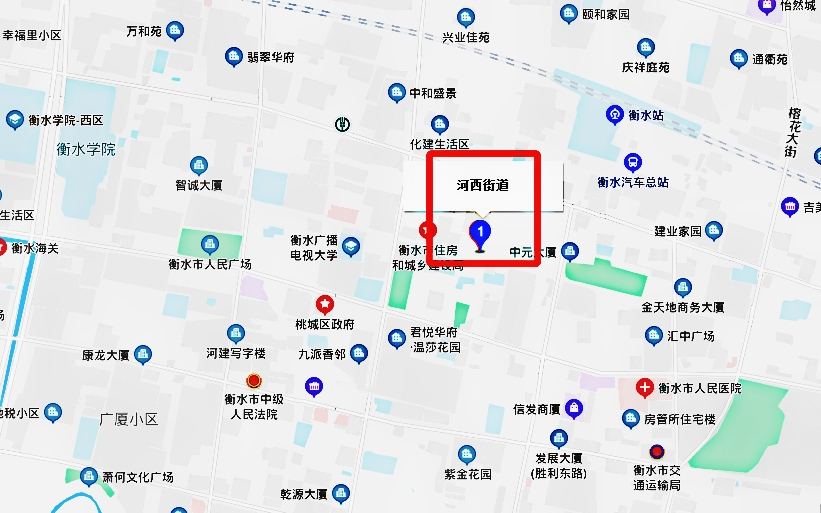Select the 衡水广播电视大学 map point
Image resolution: width=821 pixels, height=513 pixels.
(352, 246)
